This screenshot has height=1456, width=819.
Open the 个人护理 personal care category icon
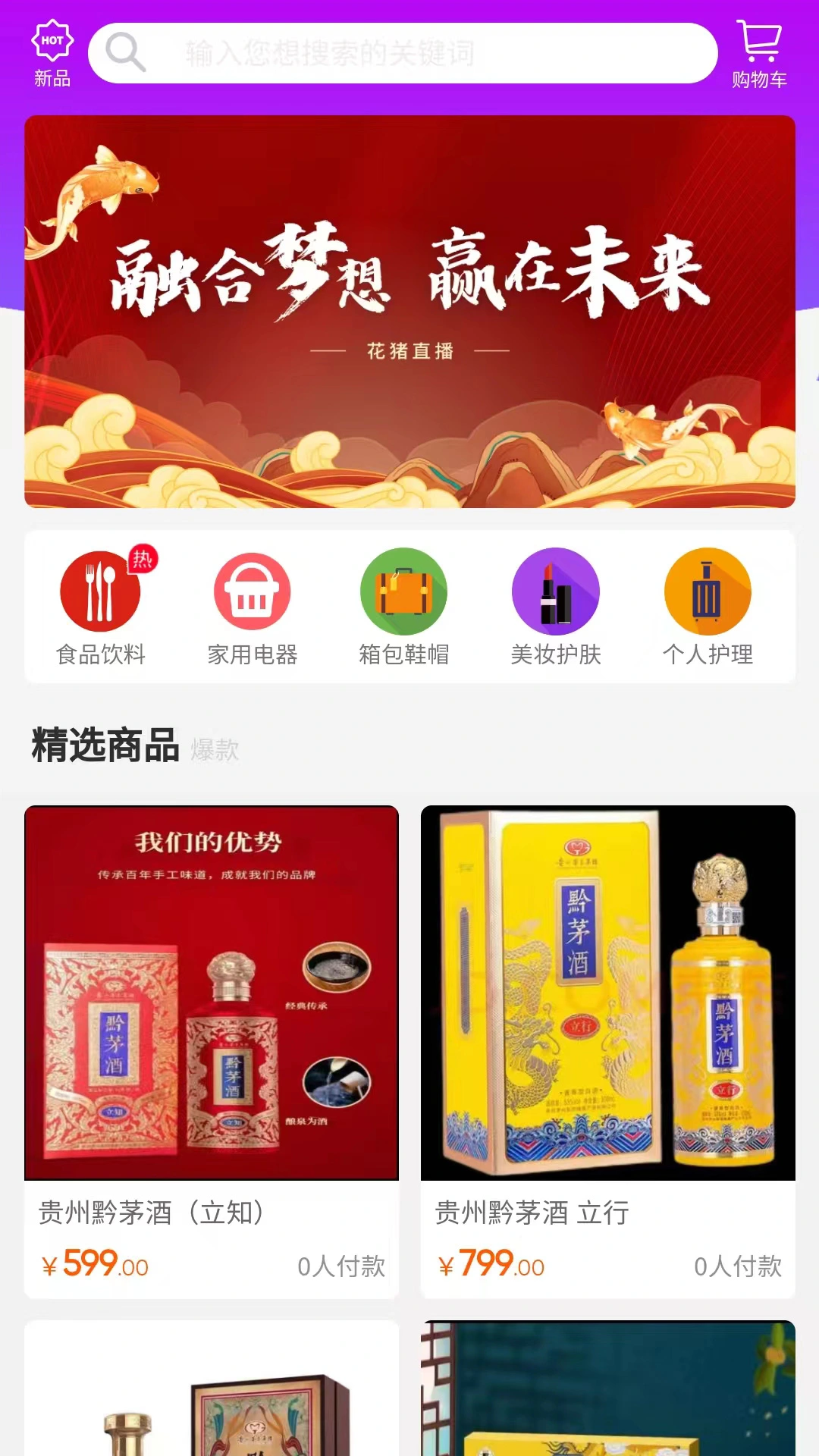coord(708,591)
